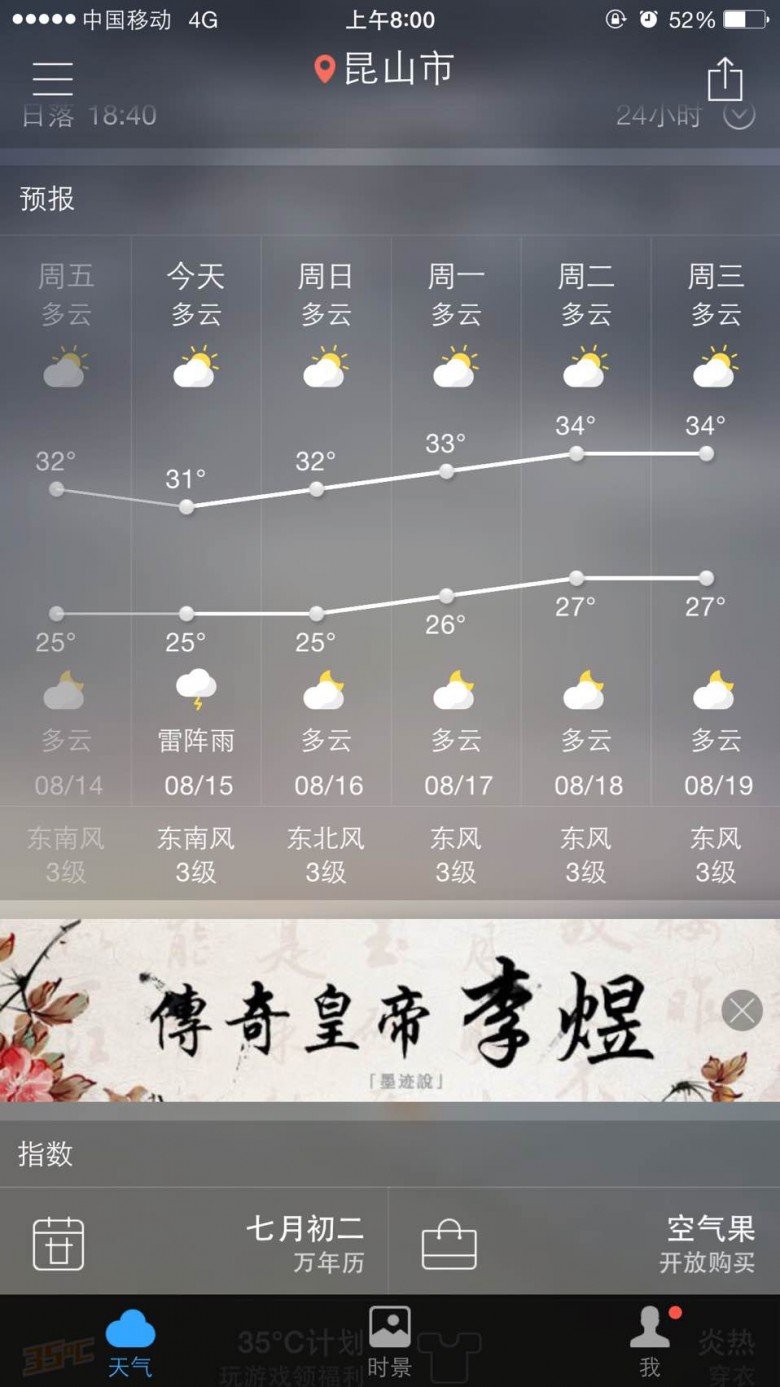Open 七月初二 万年历 calendar index
The height and width of the screenshot is (1387, 780).
pos(194,1243)
